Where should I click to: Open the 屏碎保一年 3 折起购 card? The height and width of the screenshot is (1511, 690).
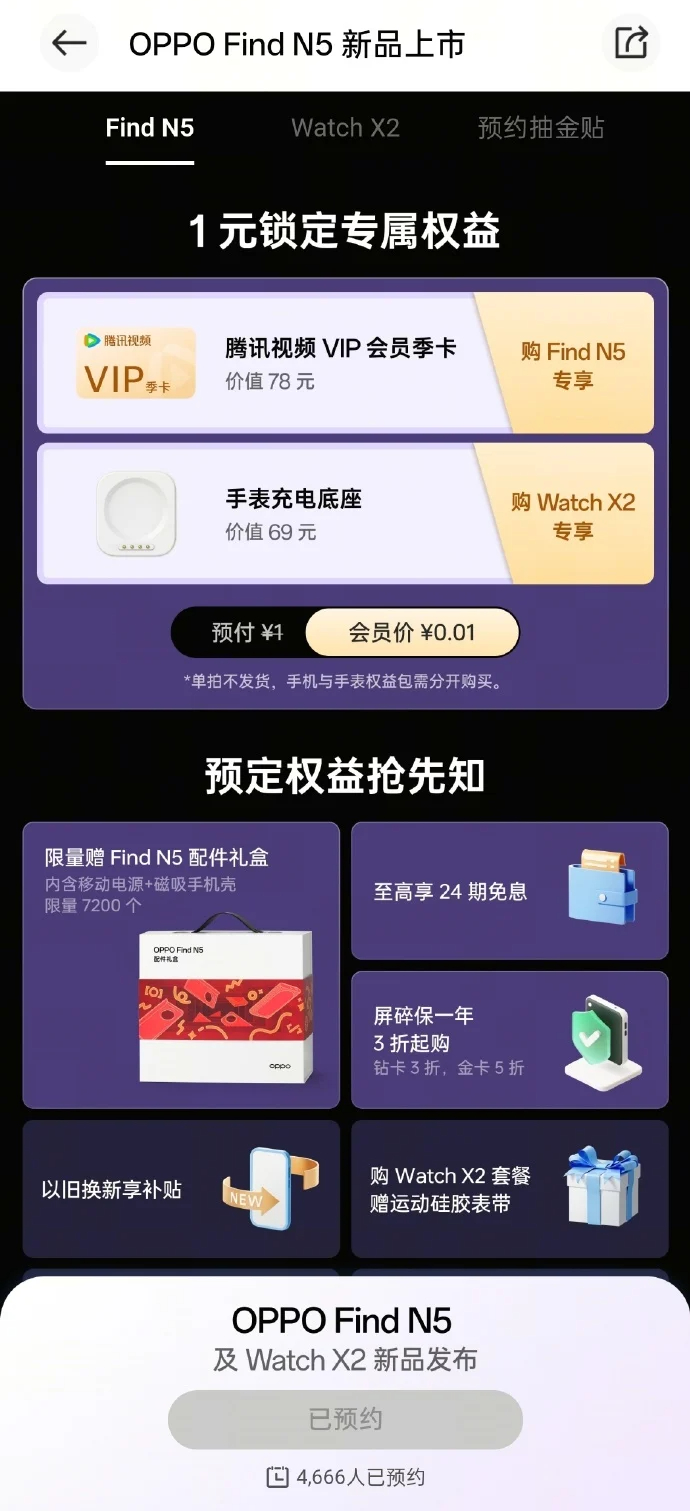coord(509,1040)
